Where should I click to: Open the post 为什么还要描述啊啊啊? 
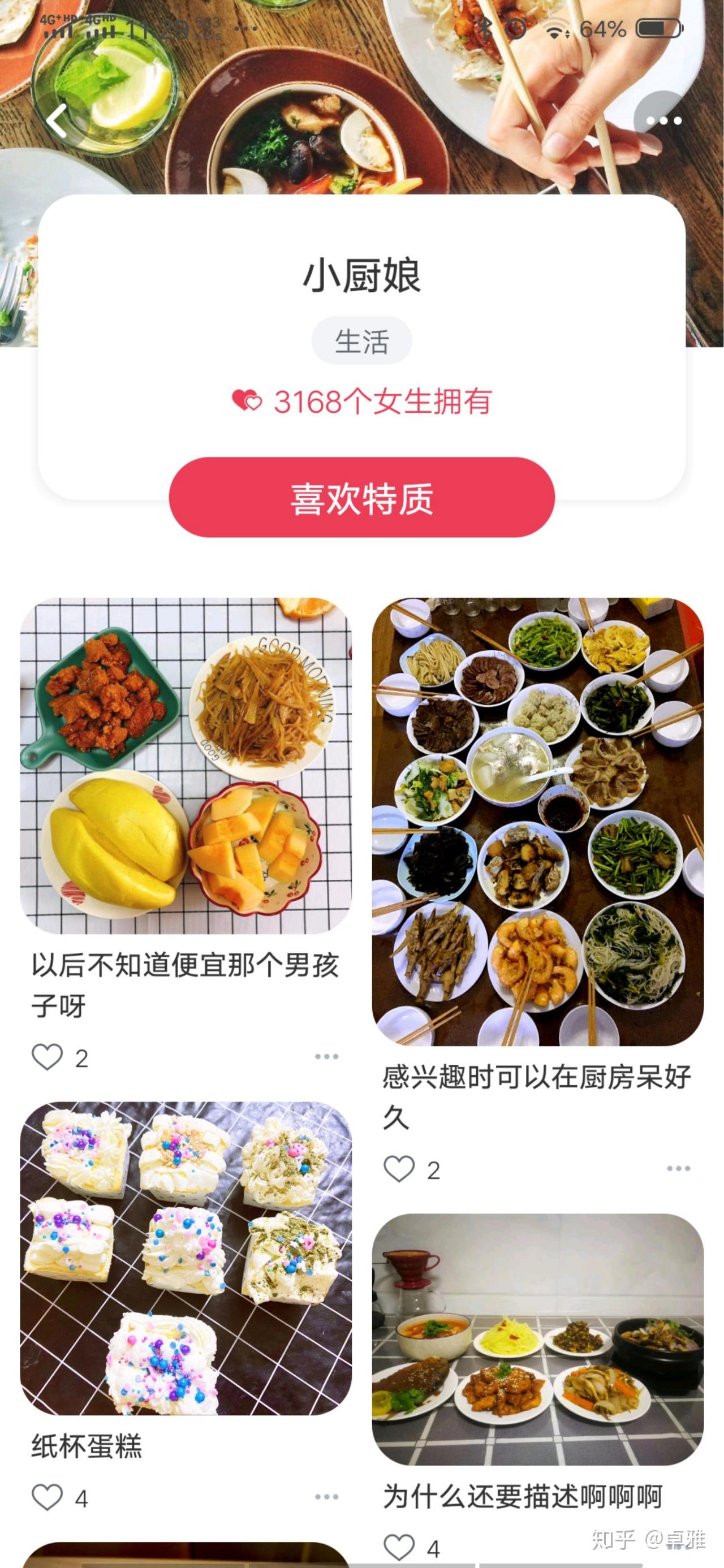coord(538,1339)
